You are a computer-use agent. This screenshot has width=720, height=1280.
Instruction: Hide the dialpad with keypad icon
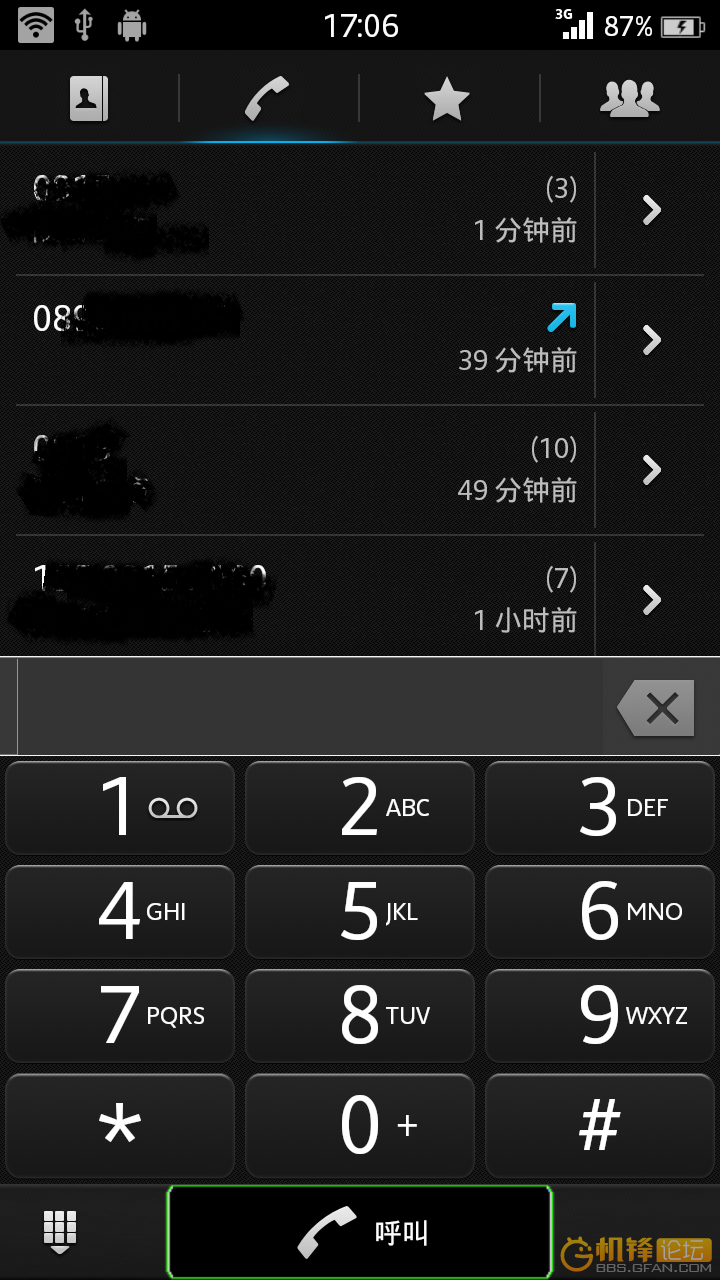[60, 1232]
